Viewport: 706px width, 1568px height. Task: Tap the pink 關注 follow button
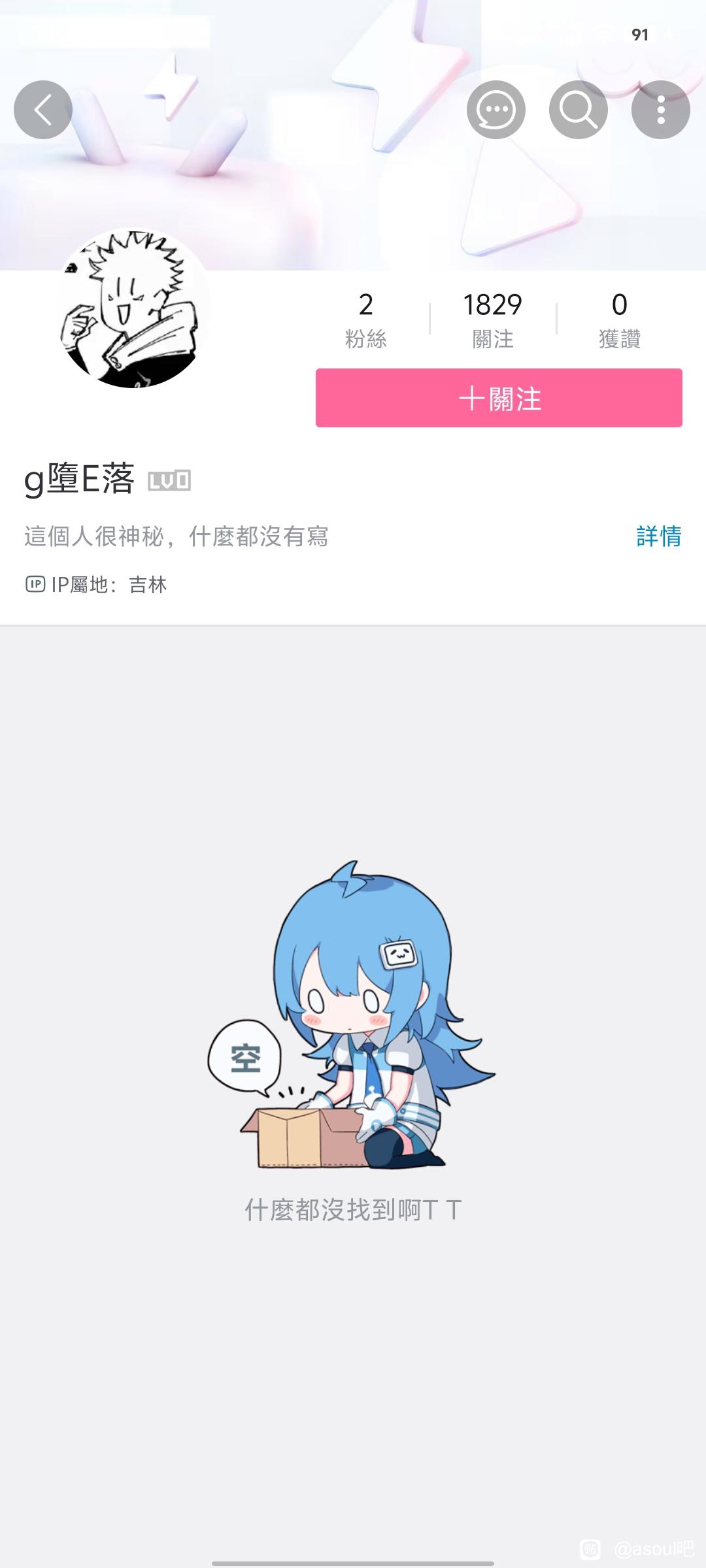499,398
